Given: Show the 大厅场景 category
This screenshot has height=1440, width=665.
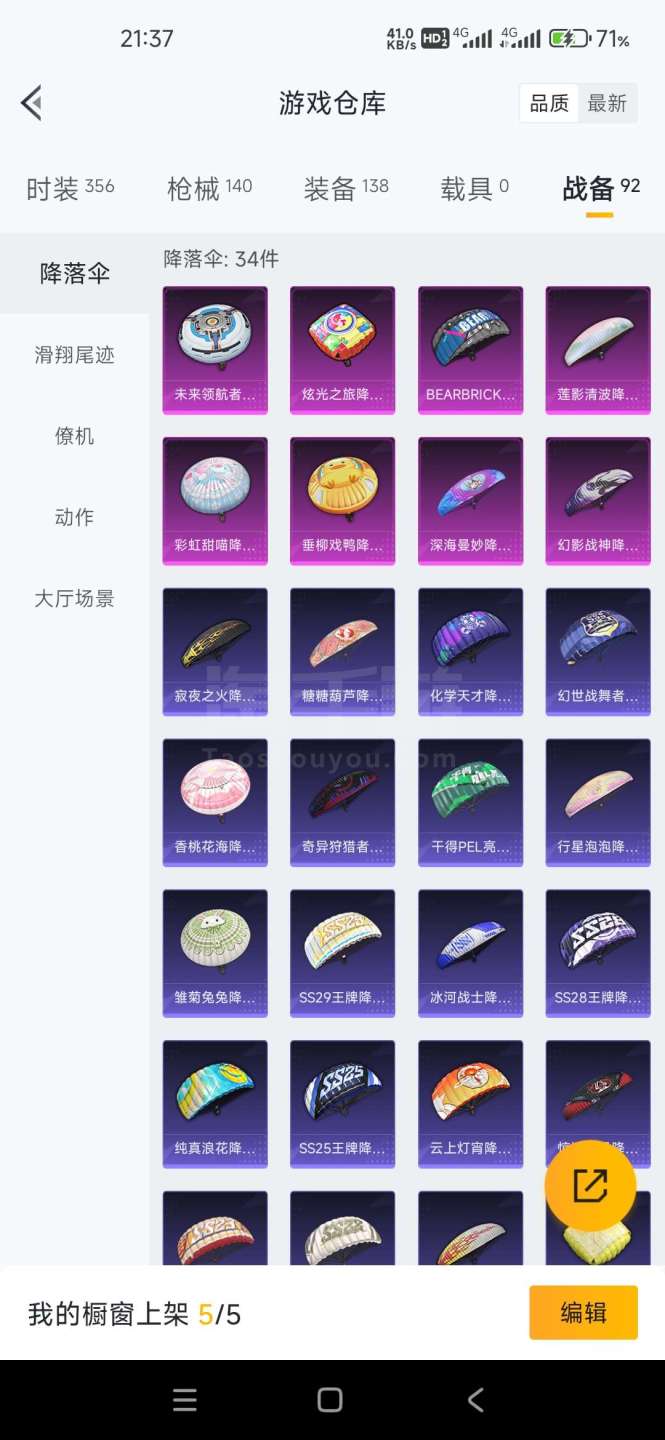Looking at the screenshot, I should coord(75,599).
